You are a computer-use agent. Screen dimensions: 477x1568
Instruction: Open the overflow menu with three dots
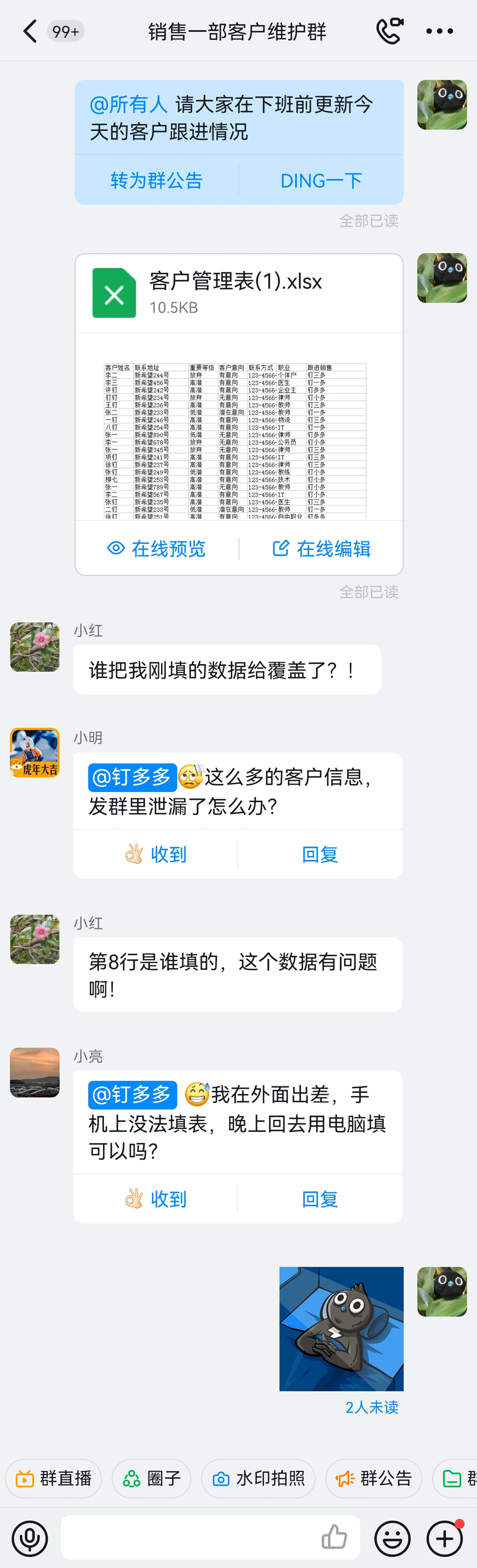point(439,31)
